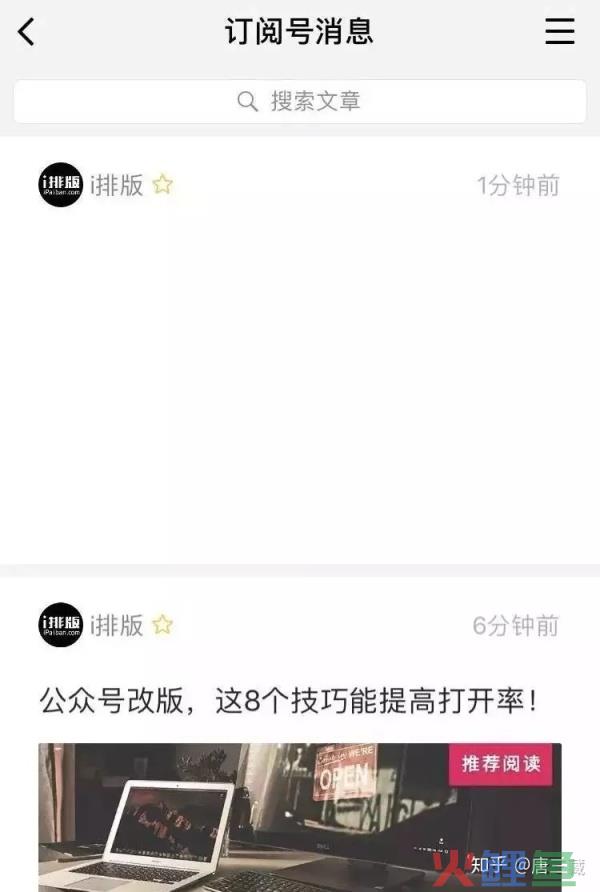Viewport: 600px width, 892px height.
Task: Open the hamburger menu icon
Action: click(x=559, y=31)
